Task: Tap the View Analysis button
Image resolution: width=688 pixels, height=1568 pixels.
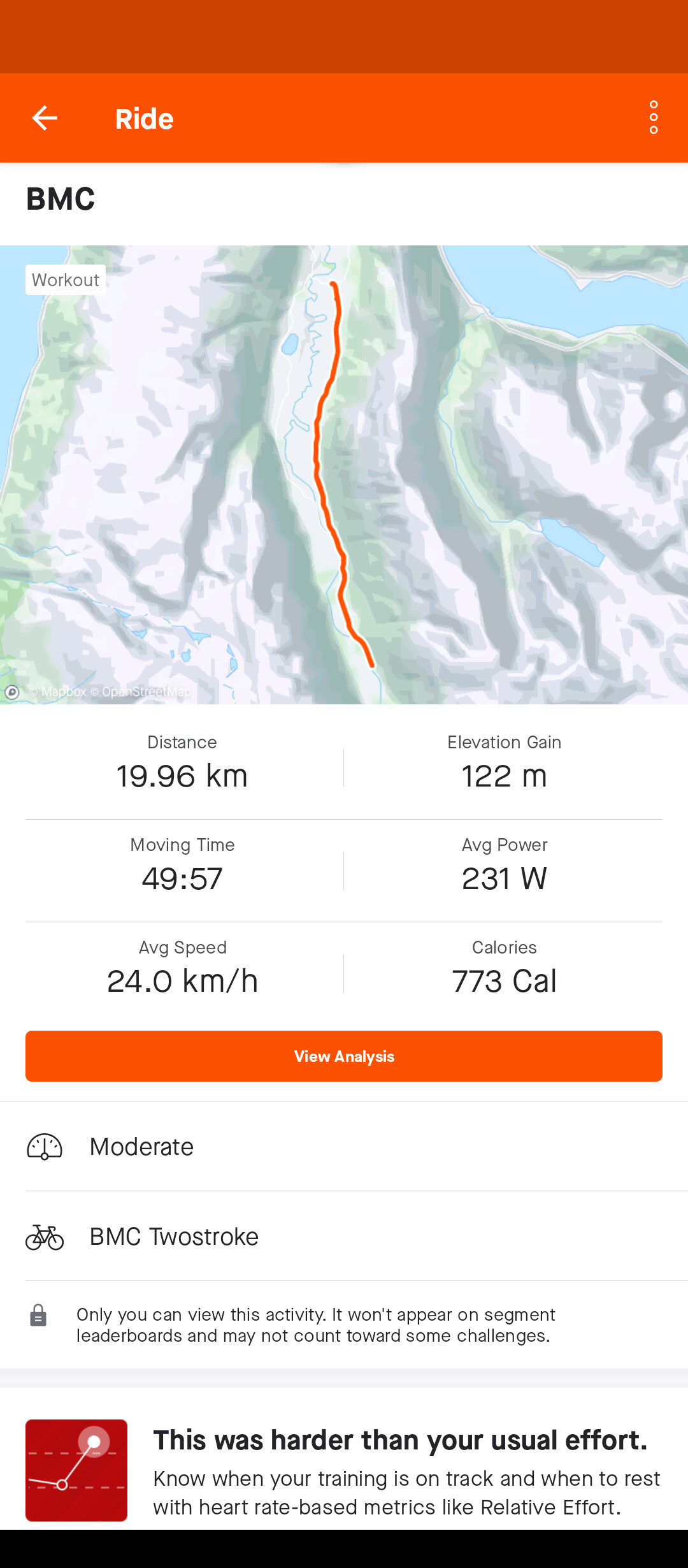Action: pyautogui.click(x=344, y=1056)
